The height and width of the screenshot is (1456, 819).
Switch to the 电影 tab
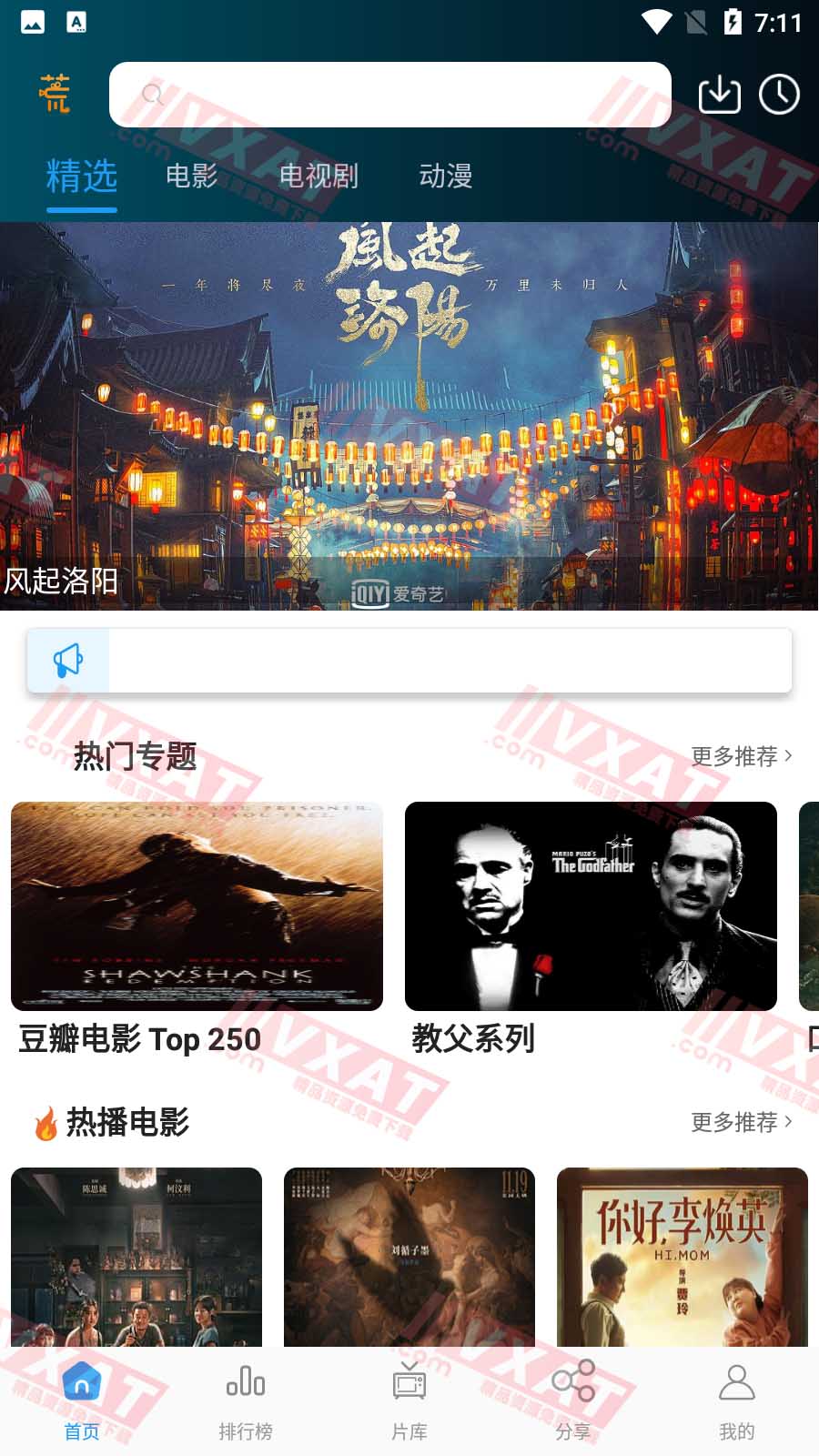pos(191,176)
